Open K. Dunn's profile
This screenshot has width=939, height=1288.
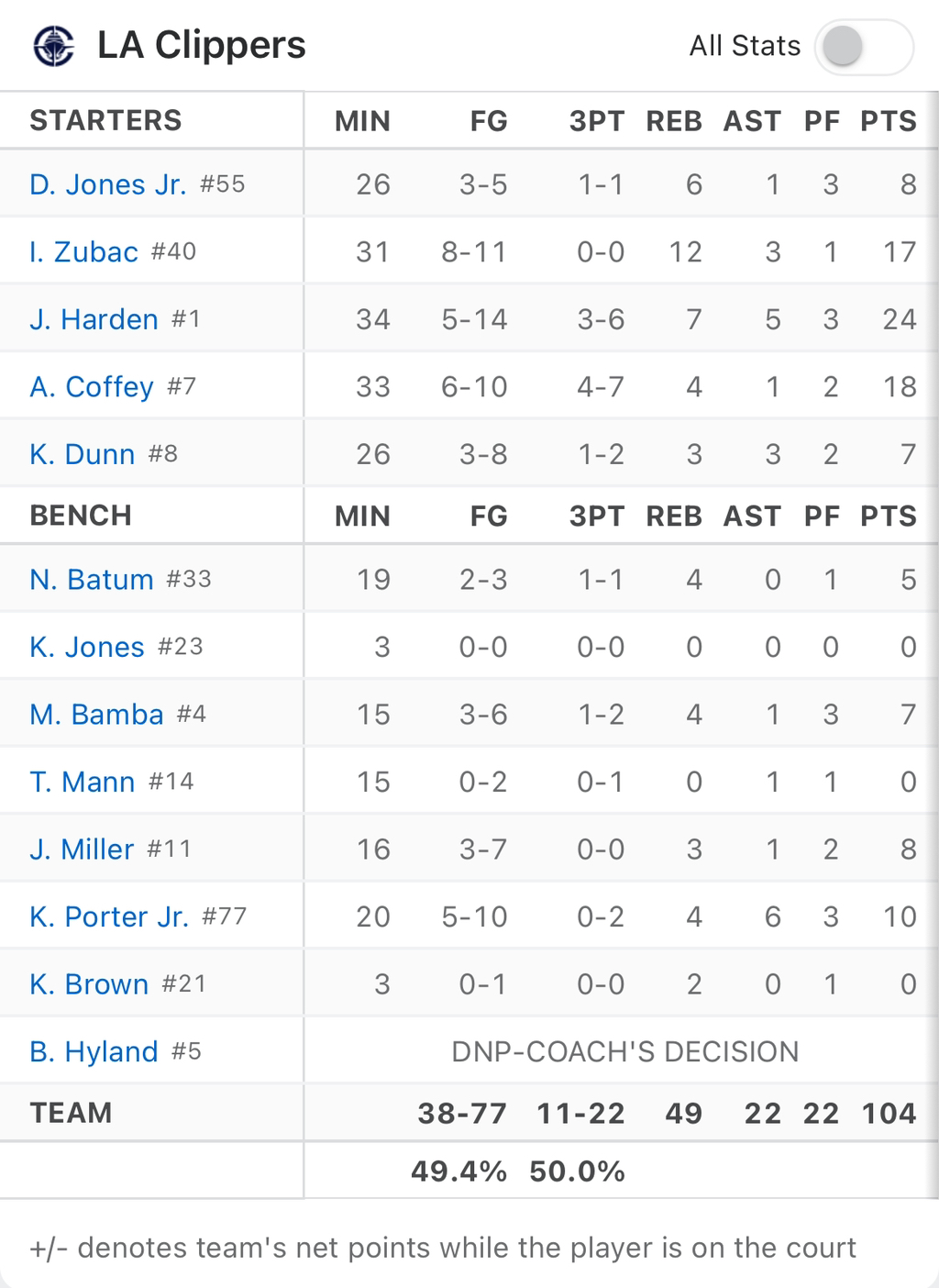click(x=83, y=454)
